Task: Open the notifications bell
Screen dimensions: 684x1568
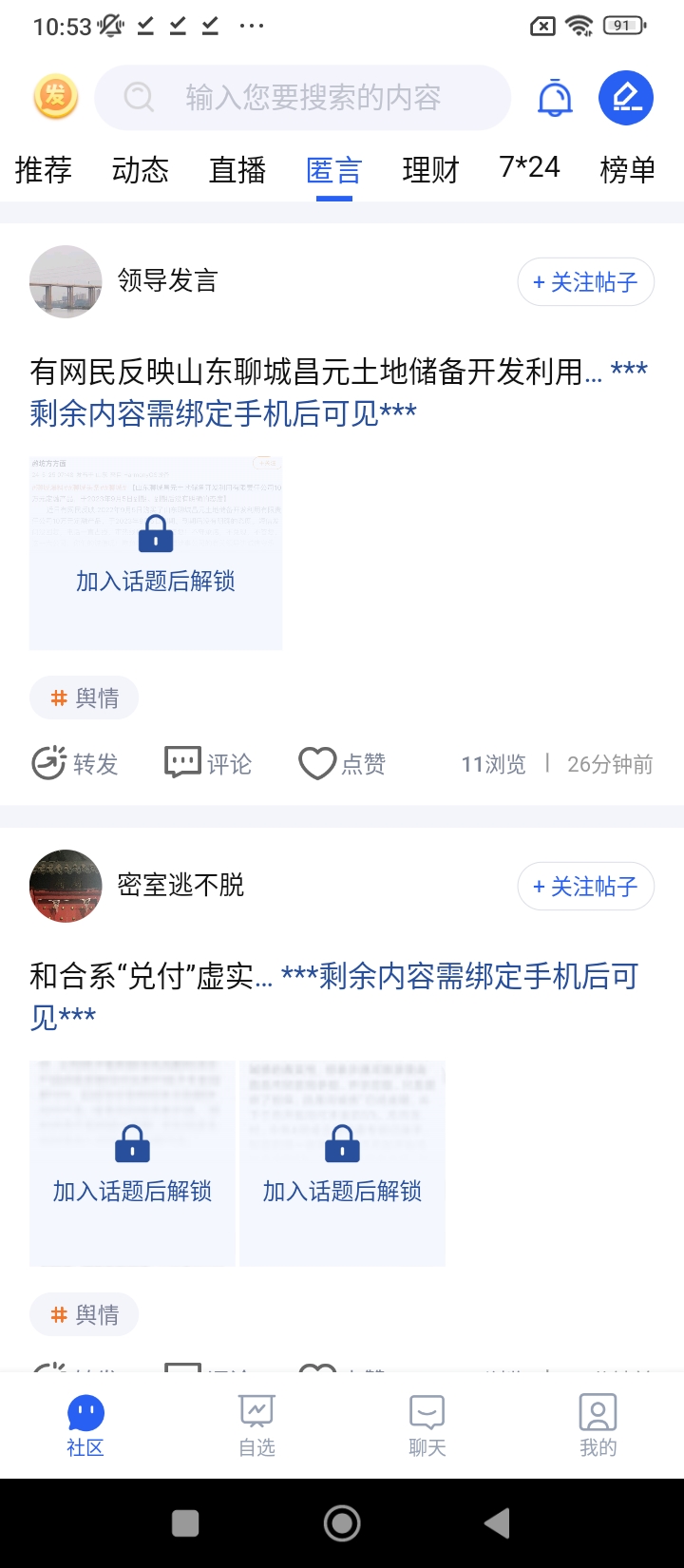Action: pyautogui.click(x=555, y=98)
